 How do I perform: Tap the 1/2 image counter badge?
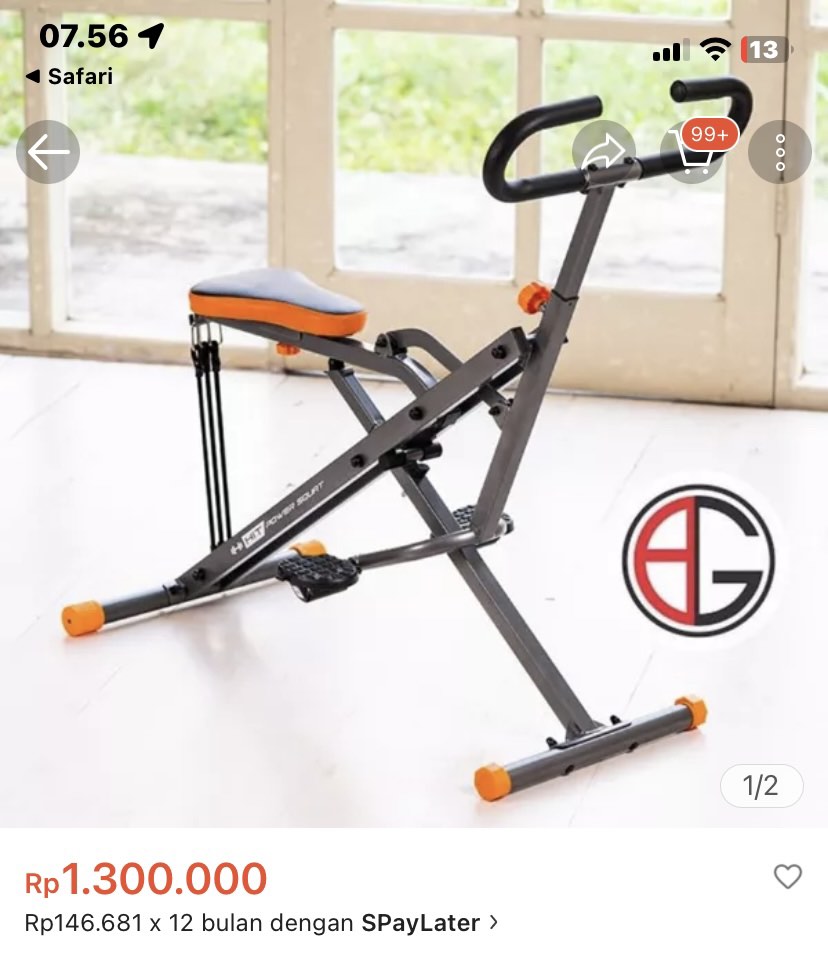[761, 786]
